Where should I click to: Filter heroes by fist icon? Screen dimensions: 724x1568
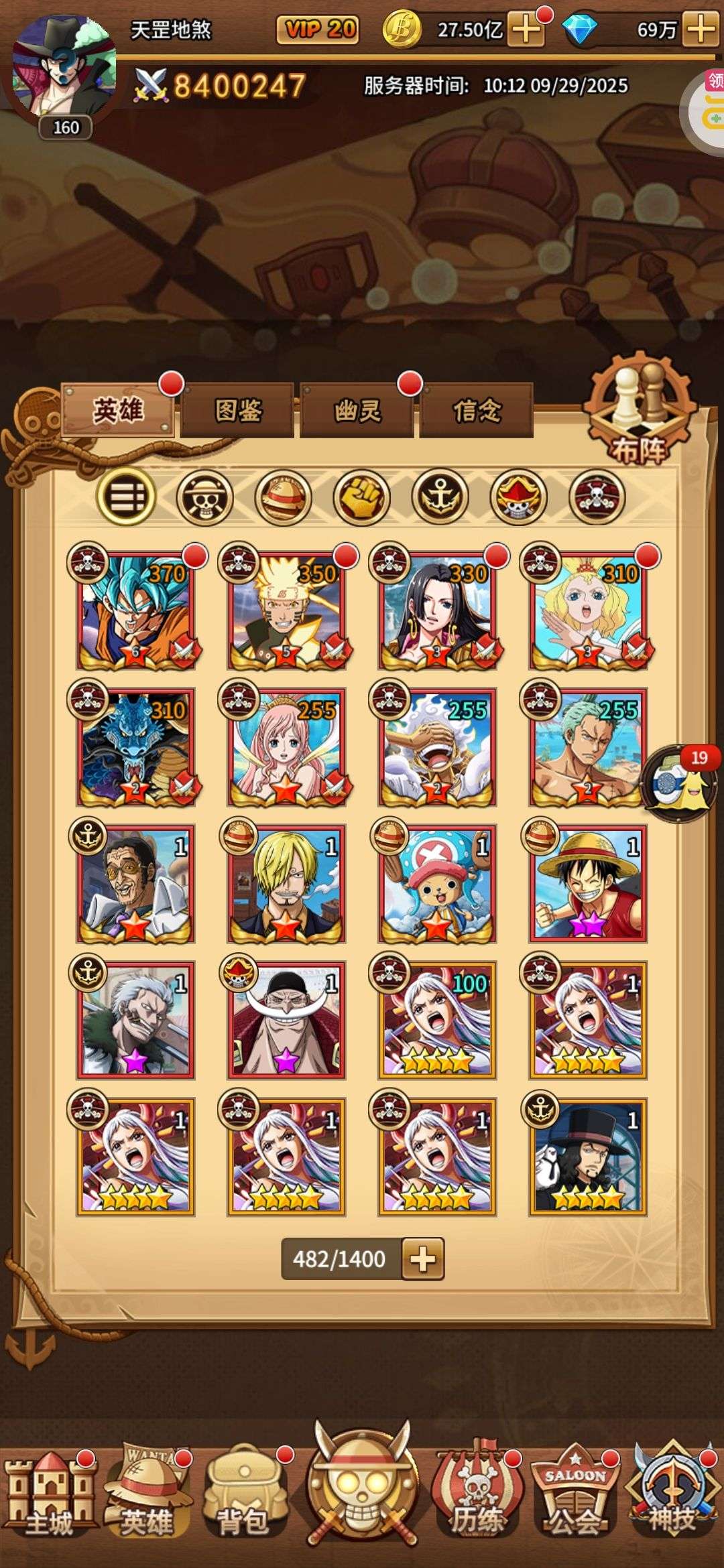[362, 497]
